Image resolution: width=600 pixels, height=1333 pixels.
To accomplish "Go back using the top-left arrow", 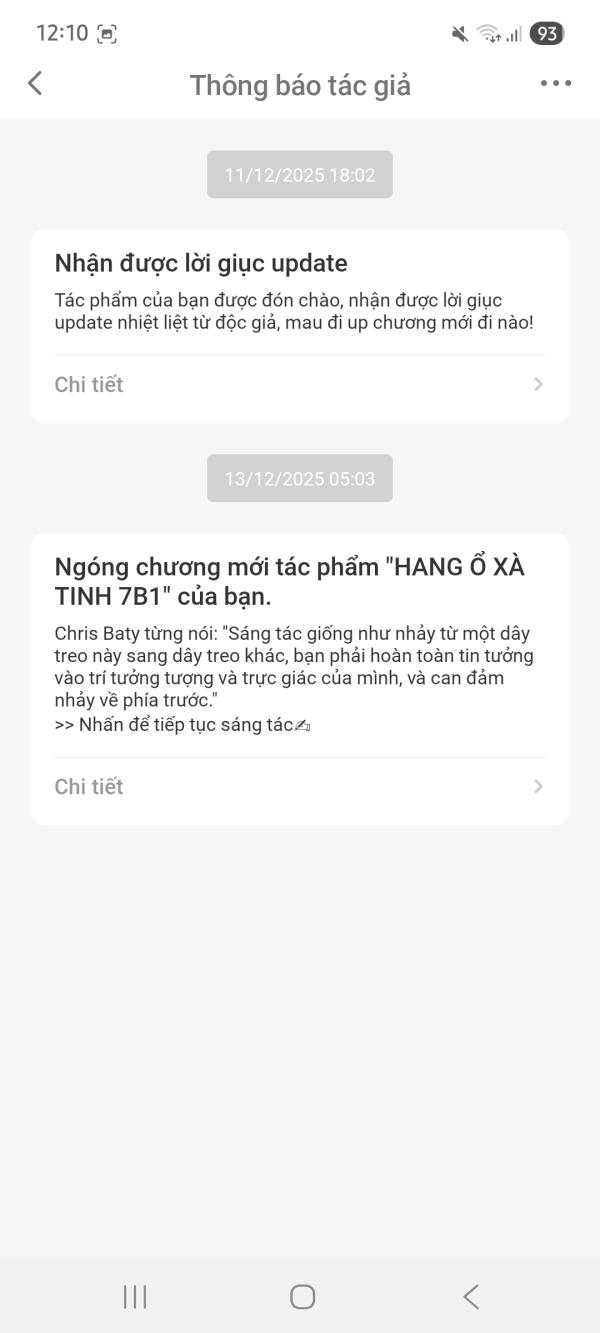I will click(35, 84).
